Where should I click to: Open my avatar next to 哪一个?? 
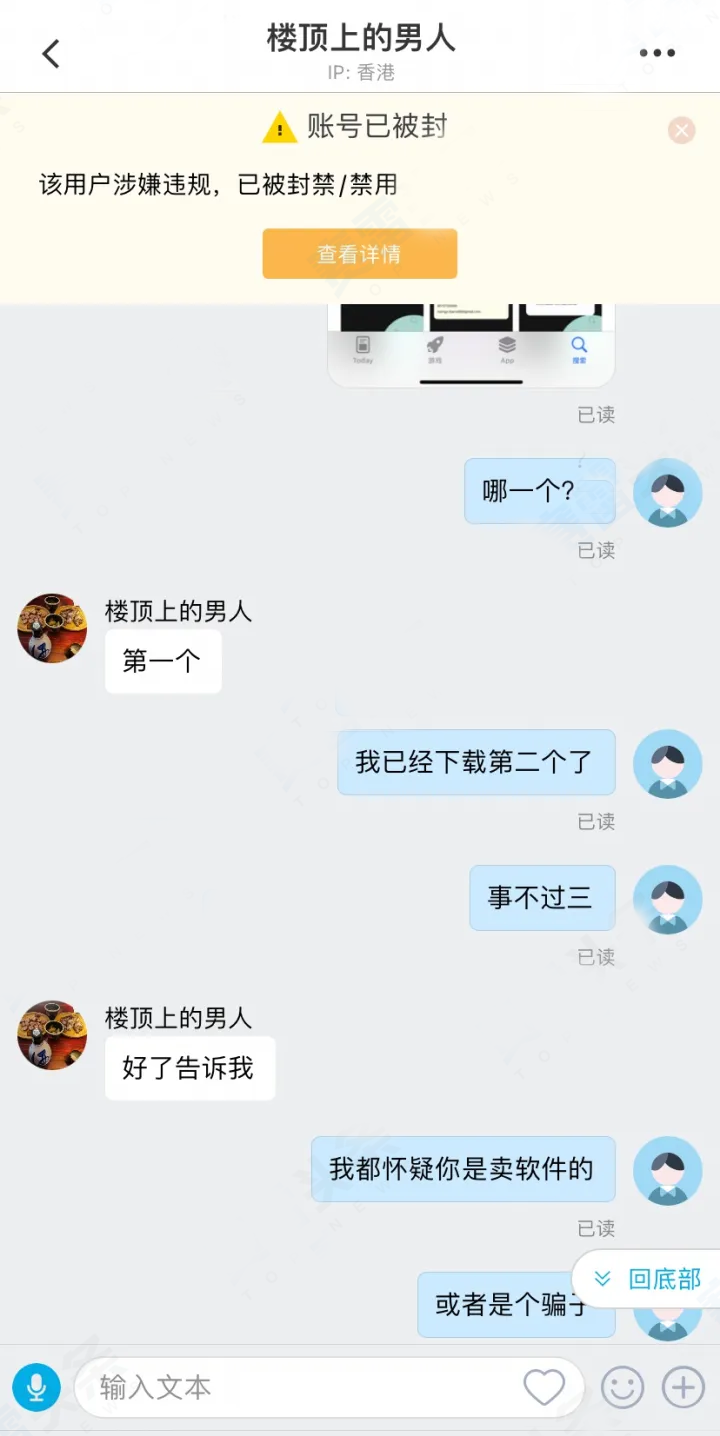coord(667,492)
